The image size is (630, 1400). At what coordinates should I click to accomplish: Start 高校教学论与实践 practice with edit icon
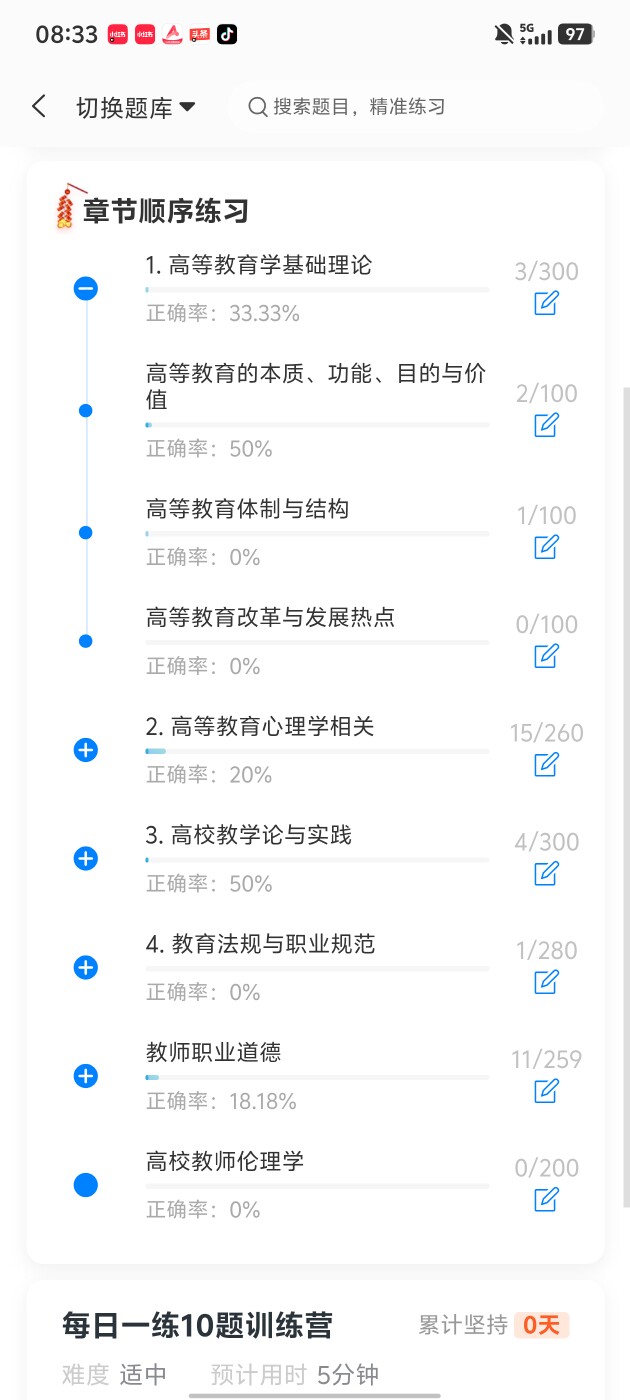pyautogui.click(x=546, y=874)
